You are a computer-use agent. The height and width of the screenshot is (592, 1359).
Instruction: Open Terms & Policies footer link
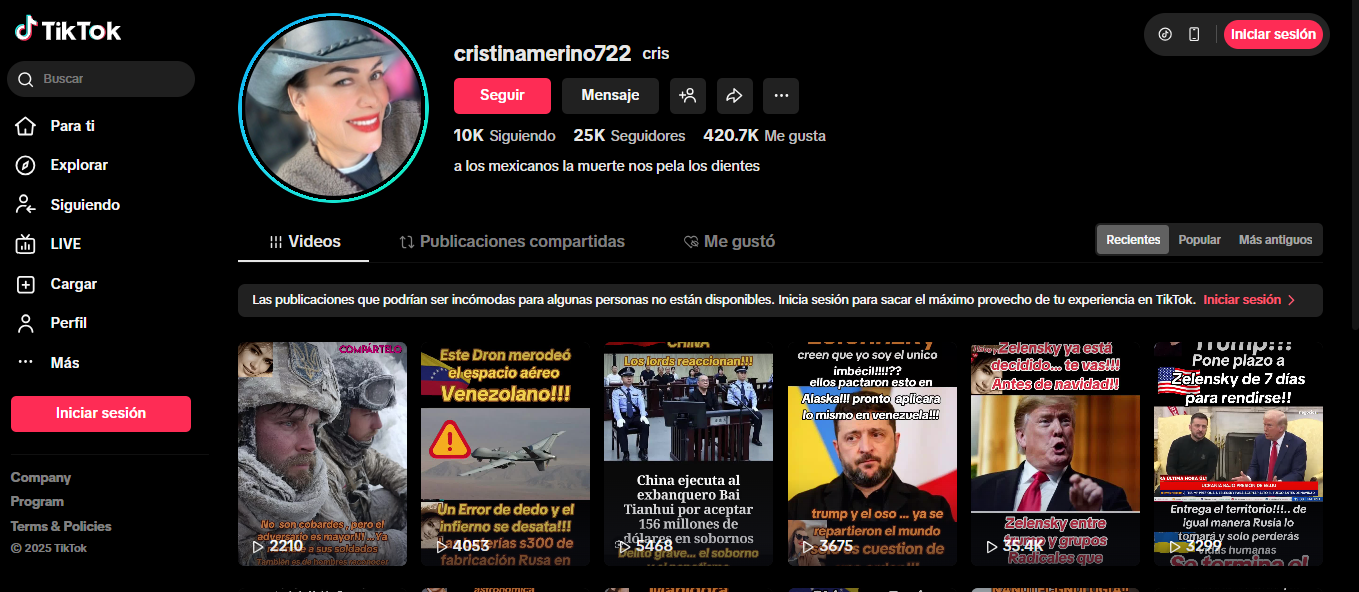[61, 526]
